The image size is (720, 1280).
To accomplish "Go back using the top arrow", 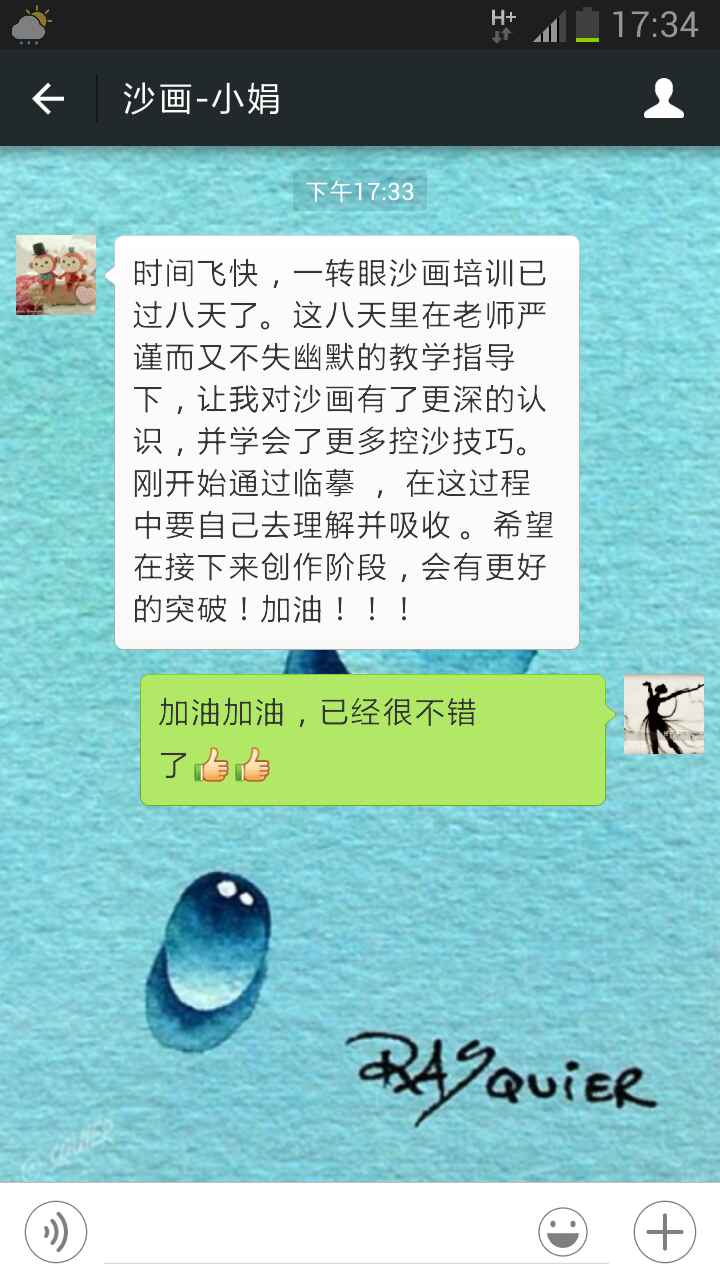I will tap(47, 99).
